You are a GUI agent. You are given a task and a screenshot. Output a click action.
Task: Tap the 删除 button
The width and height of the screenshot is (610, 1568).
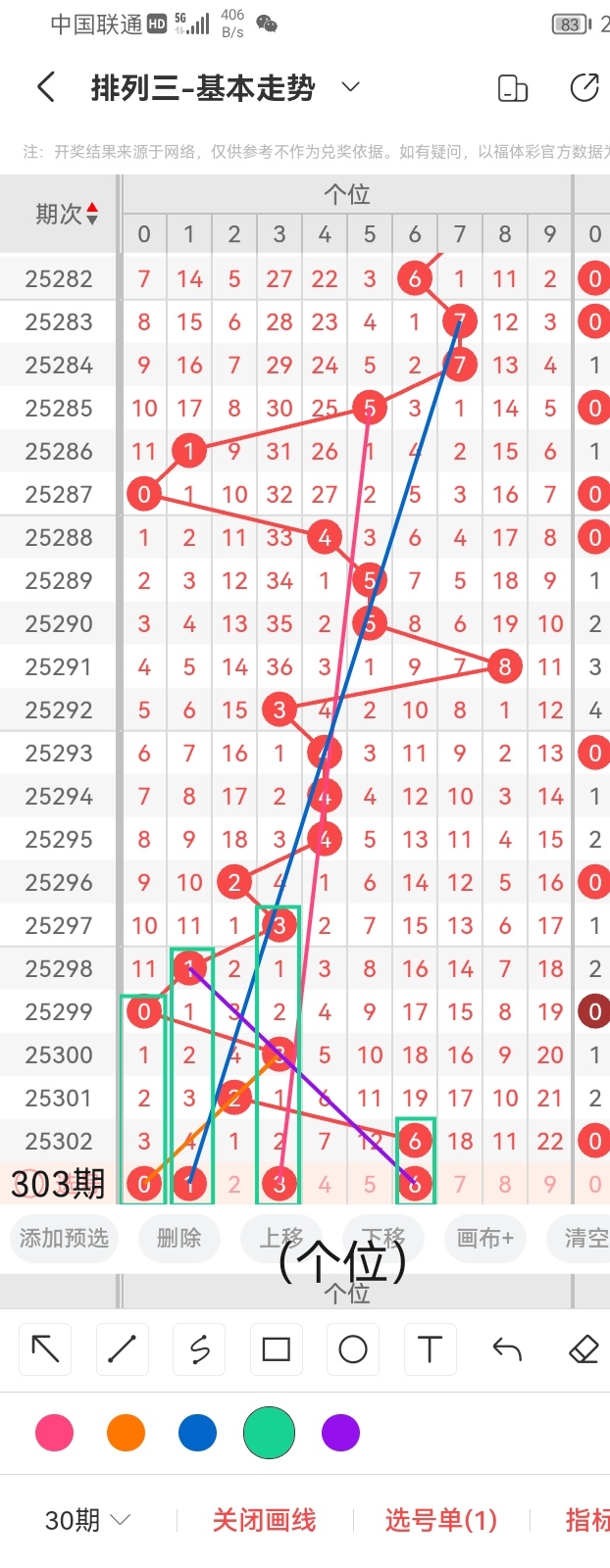click(x=178, y=1238)
